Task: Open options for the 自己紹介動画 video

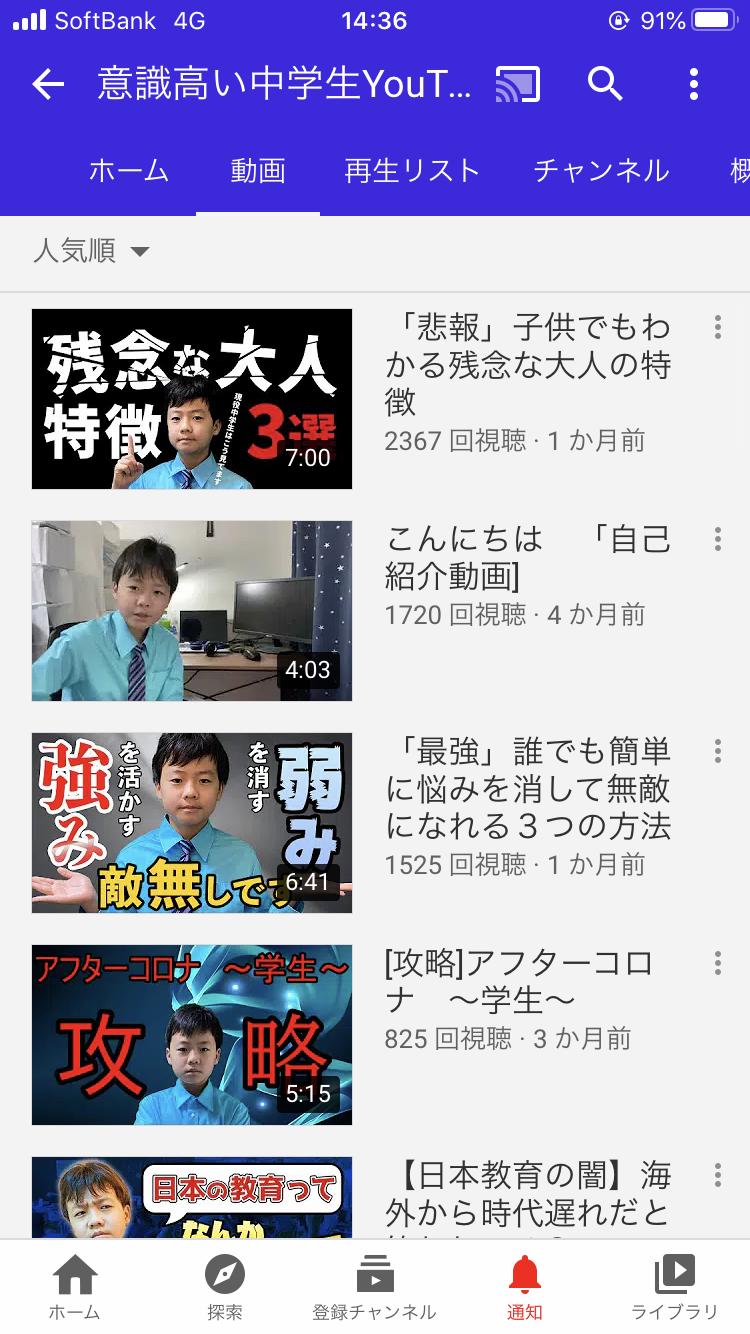Action: [x=718, y=539]
